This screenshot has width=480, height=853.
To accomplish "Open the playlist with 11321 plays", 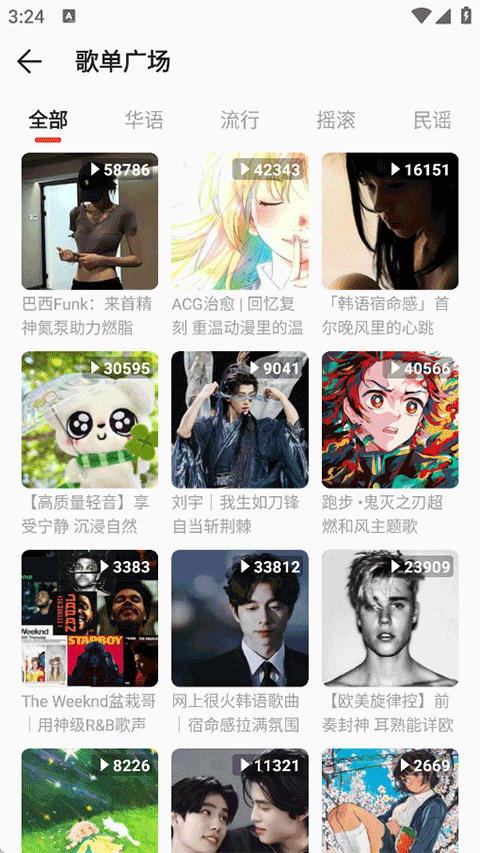I will 240,801.
